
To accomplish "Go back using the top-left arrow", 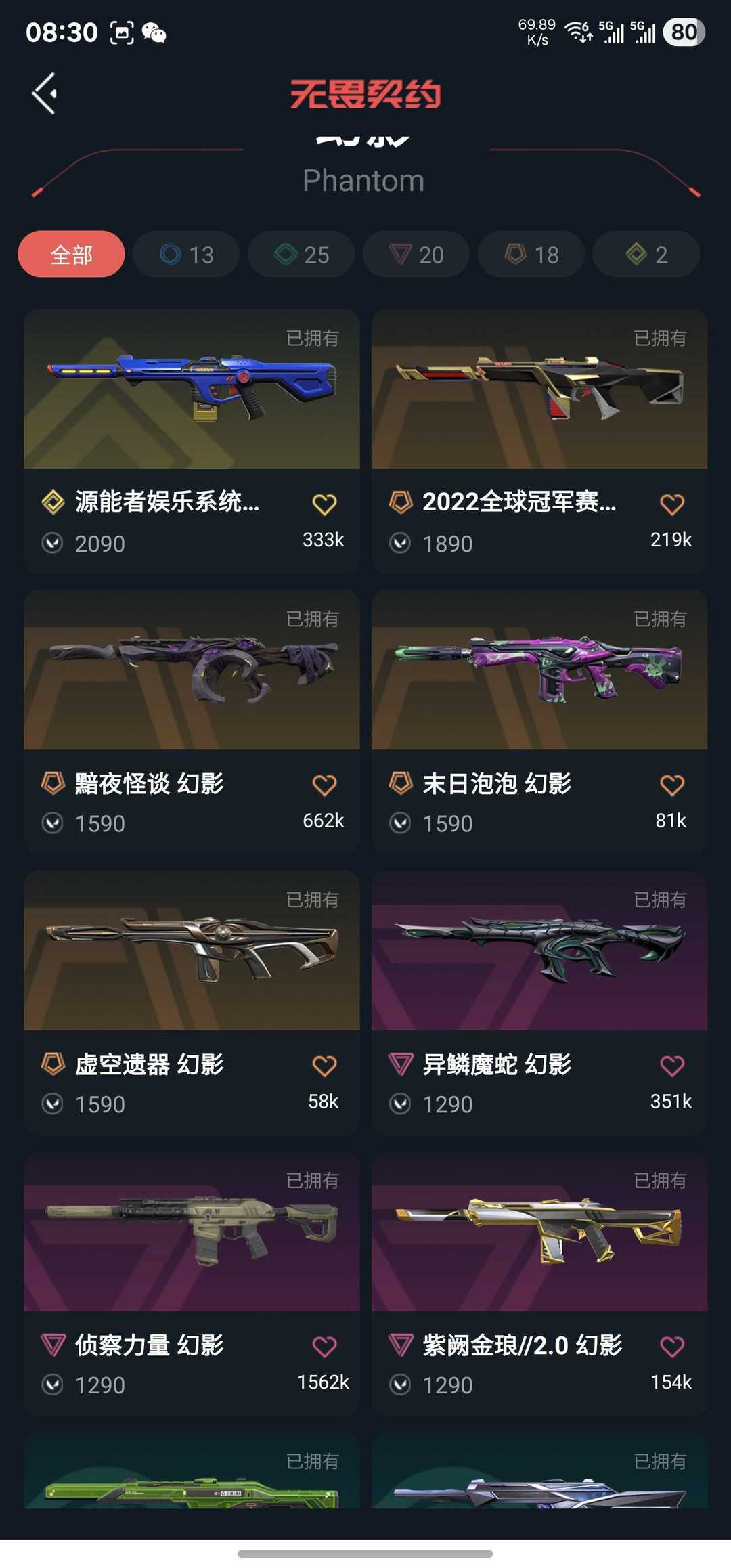I will [x=45, y=93].
